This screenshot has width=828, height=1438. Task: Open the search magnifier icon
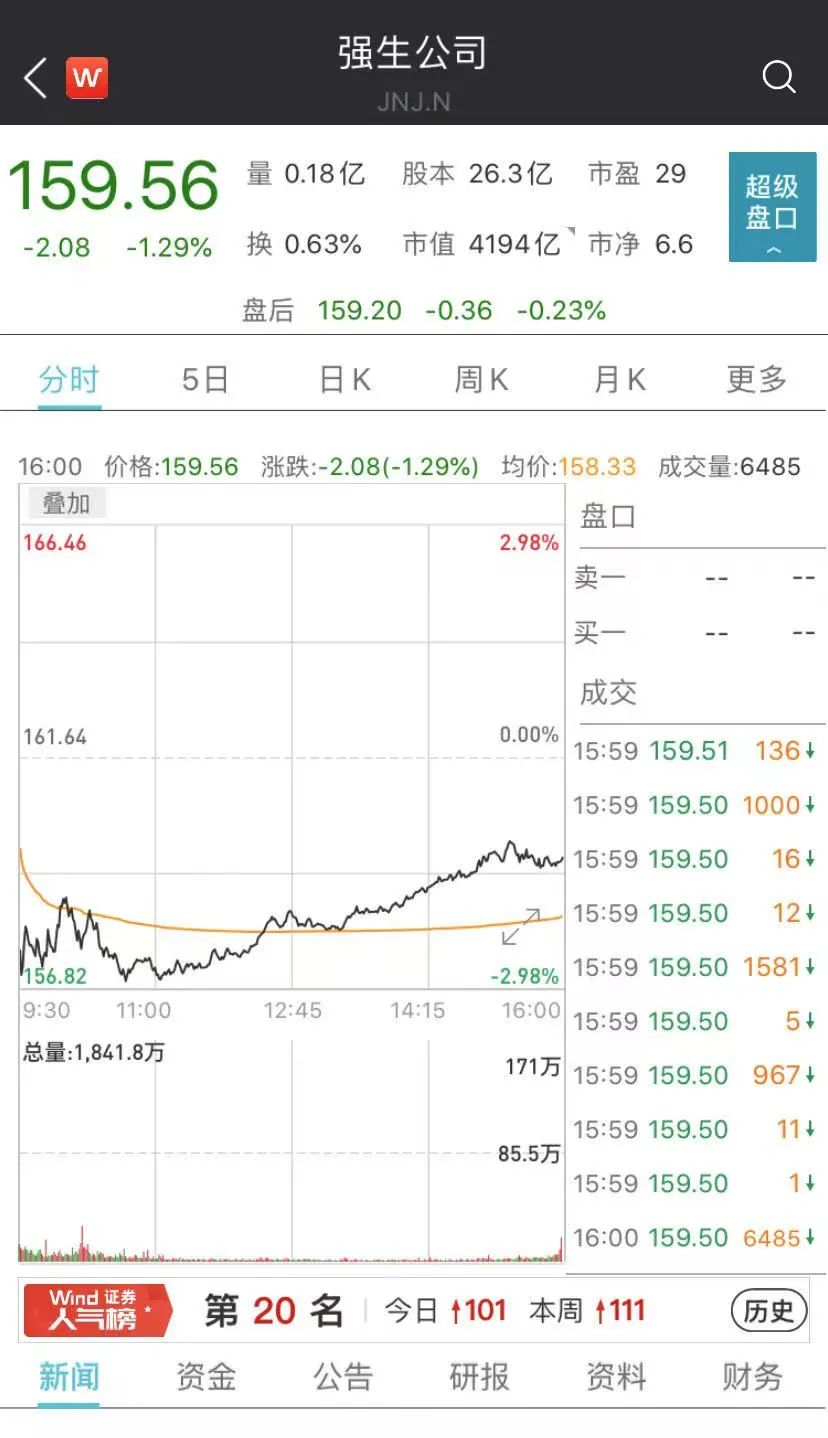click(x=778, y=77)
